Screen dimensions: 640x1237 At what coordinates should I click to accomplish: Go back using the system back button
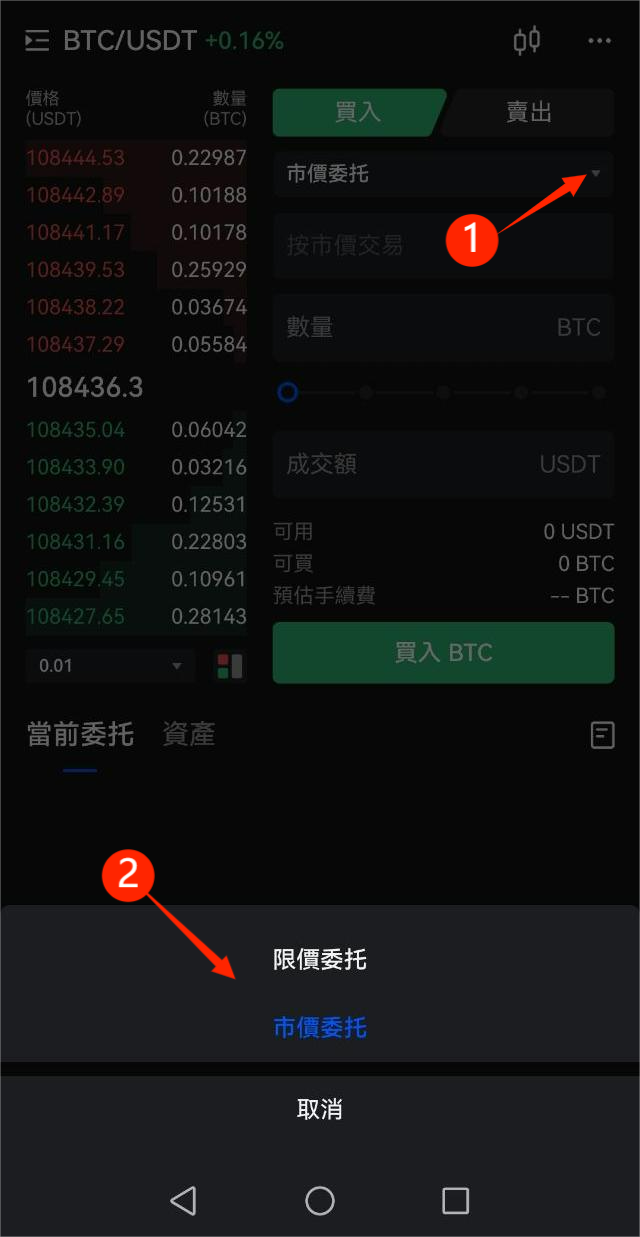pyautogui.click(x=183, y=1200)
